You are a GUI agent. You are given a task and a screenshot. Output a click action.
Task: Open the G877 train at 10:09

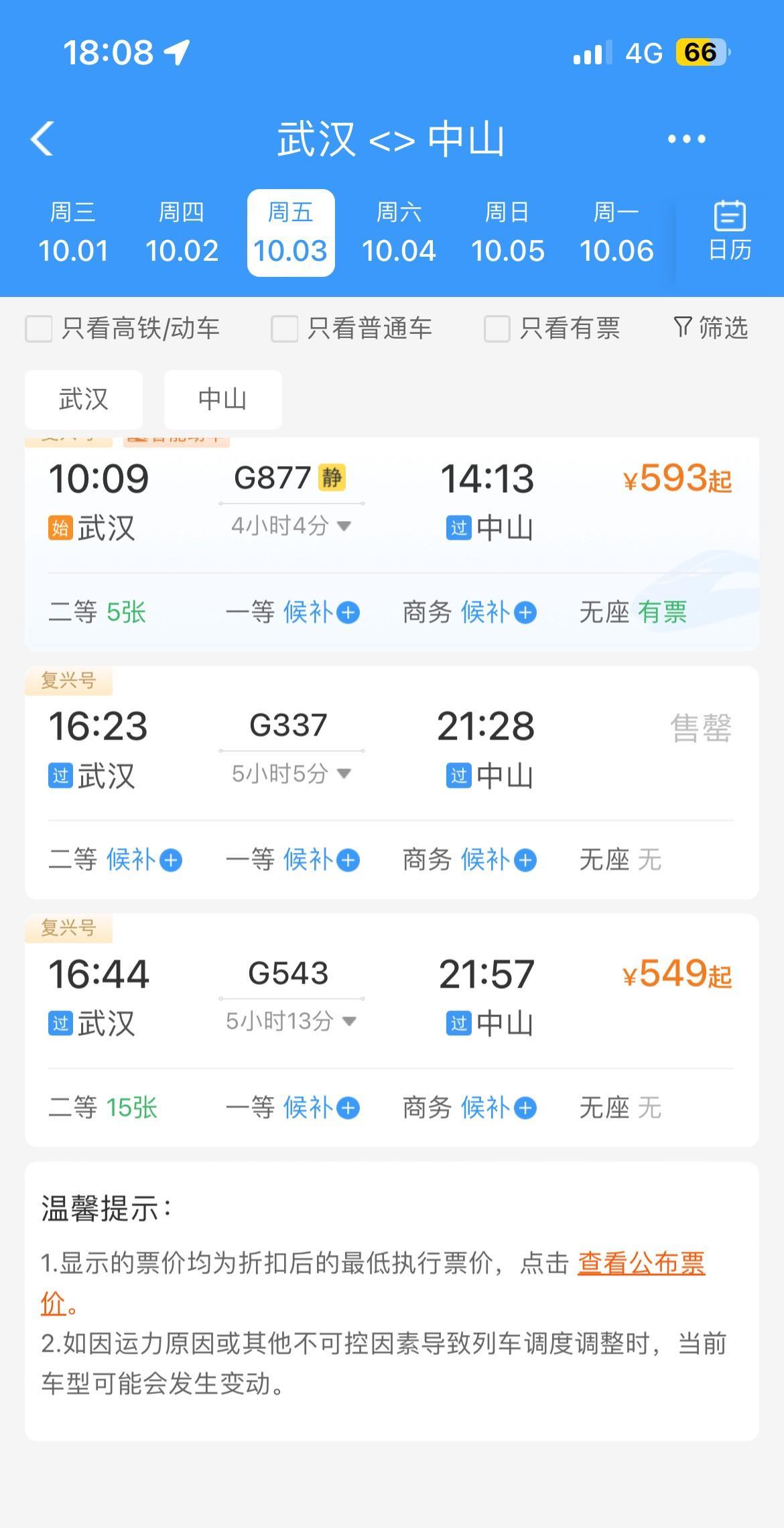tap(391, 503)
